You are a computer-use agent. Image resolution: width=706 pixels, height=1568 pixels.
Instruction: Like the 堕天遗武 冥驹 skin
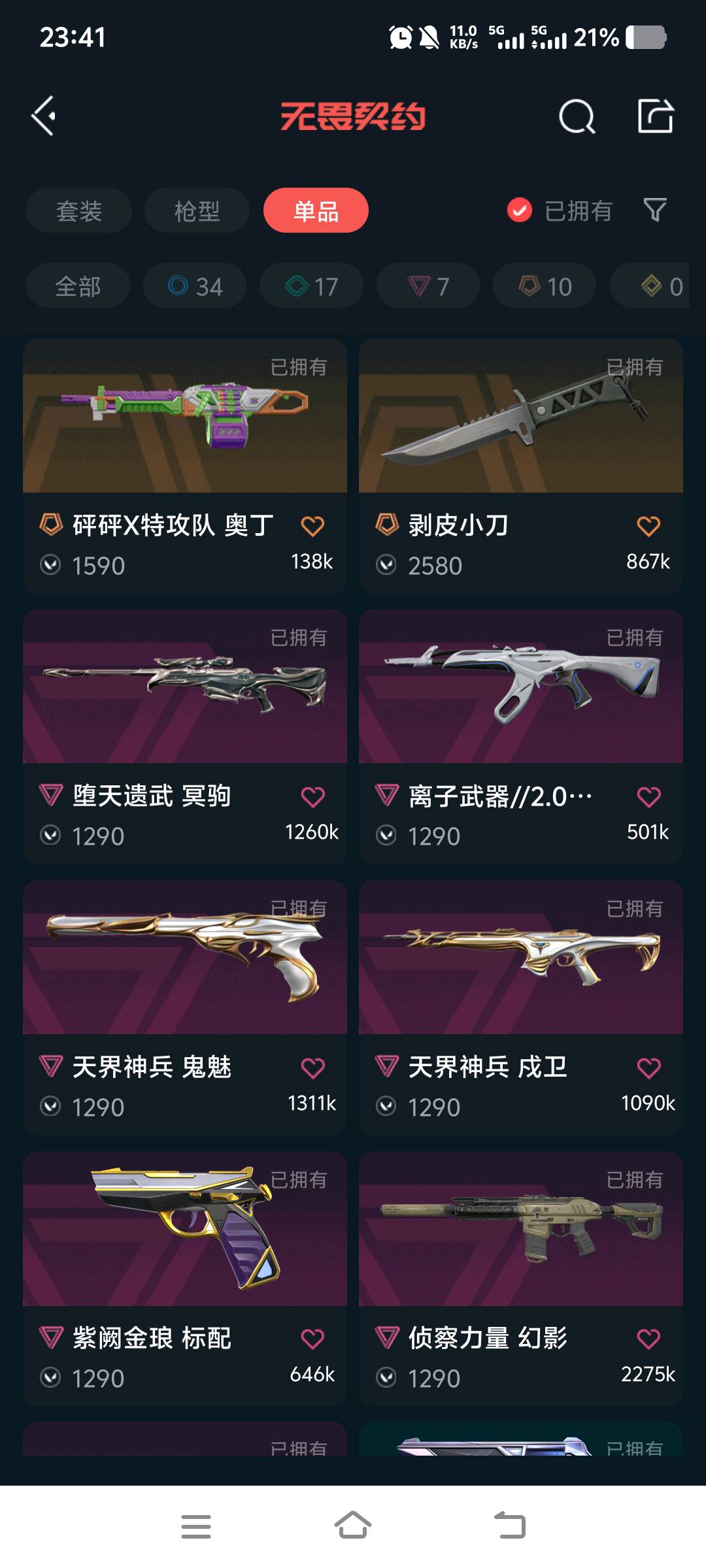coord(312,797)
